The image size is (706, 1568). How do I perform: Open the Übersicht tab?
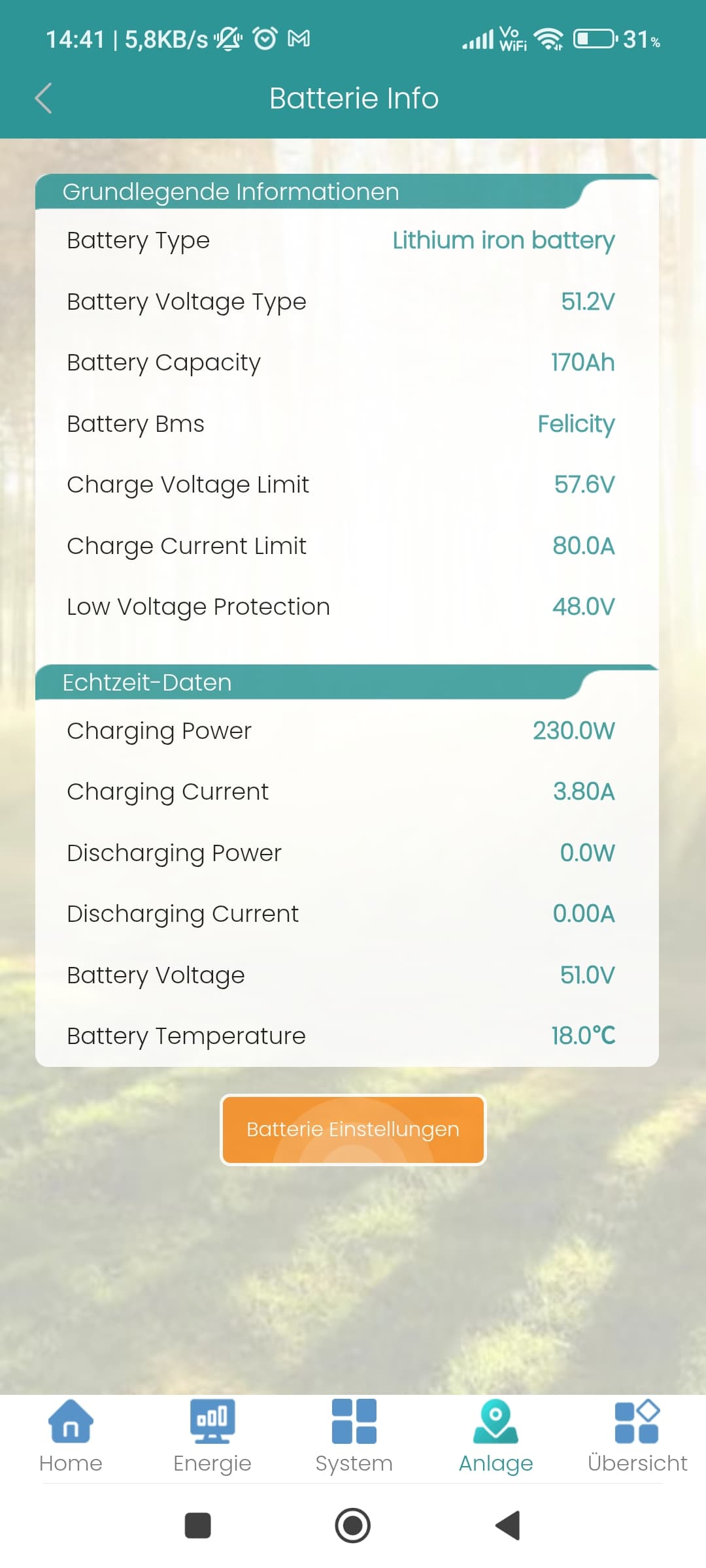[x=637, y=1436]
